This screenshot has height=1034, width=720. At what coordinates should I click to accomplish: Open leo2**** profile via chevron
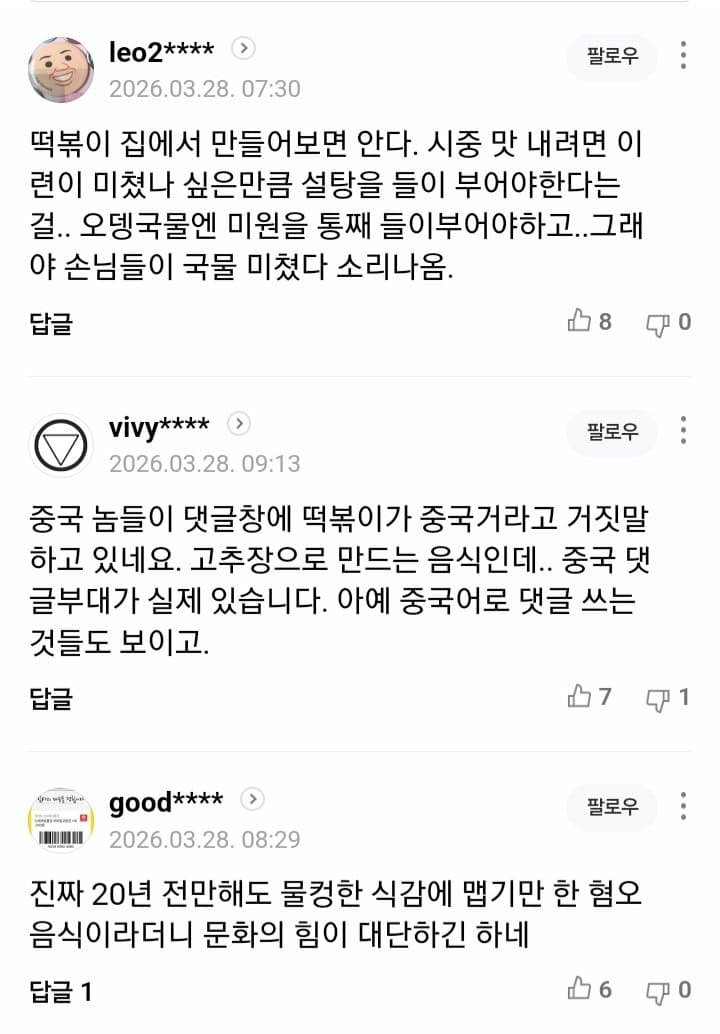tap(244, 48)
